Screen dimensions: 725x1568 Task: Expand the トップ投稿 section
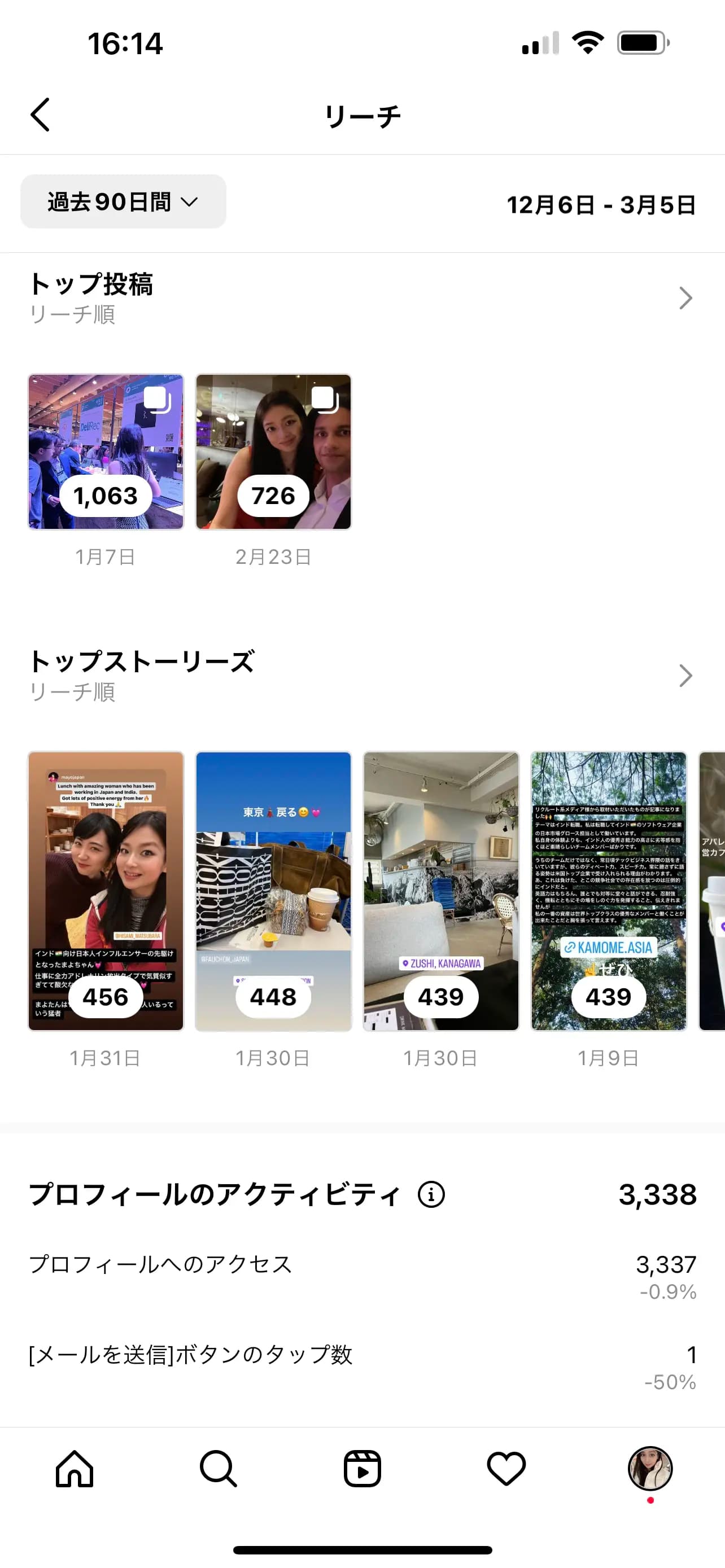pos(685,298)
